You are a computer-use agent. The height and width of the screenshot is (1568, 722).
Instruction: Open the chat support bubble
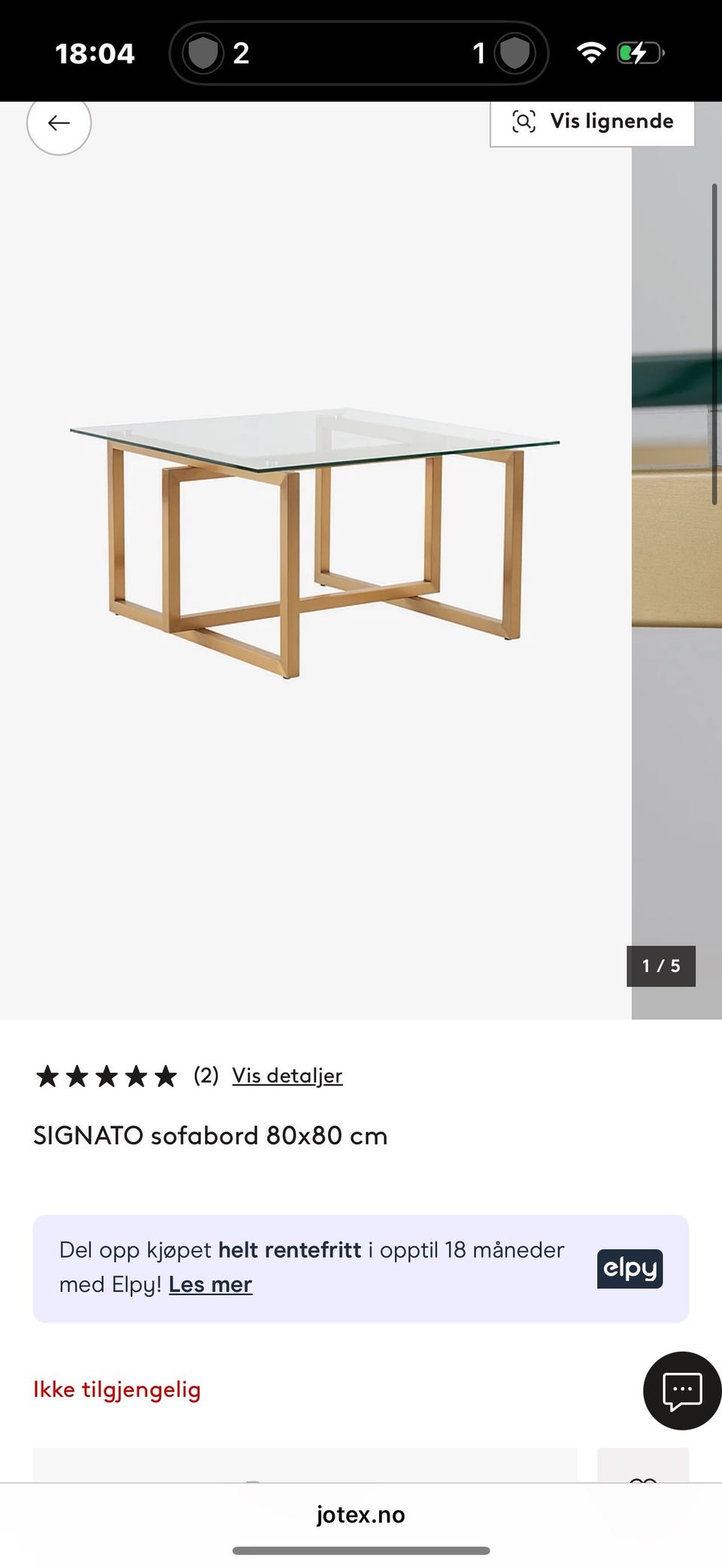[681, 1391]
